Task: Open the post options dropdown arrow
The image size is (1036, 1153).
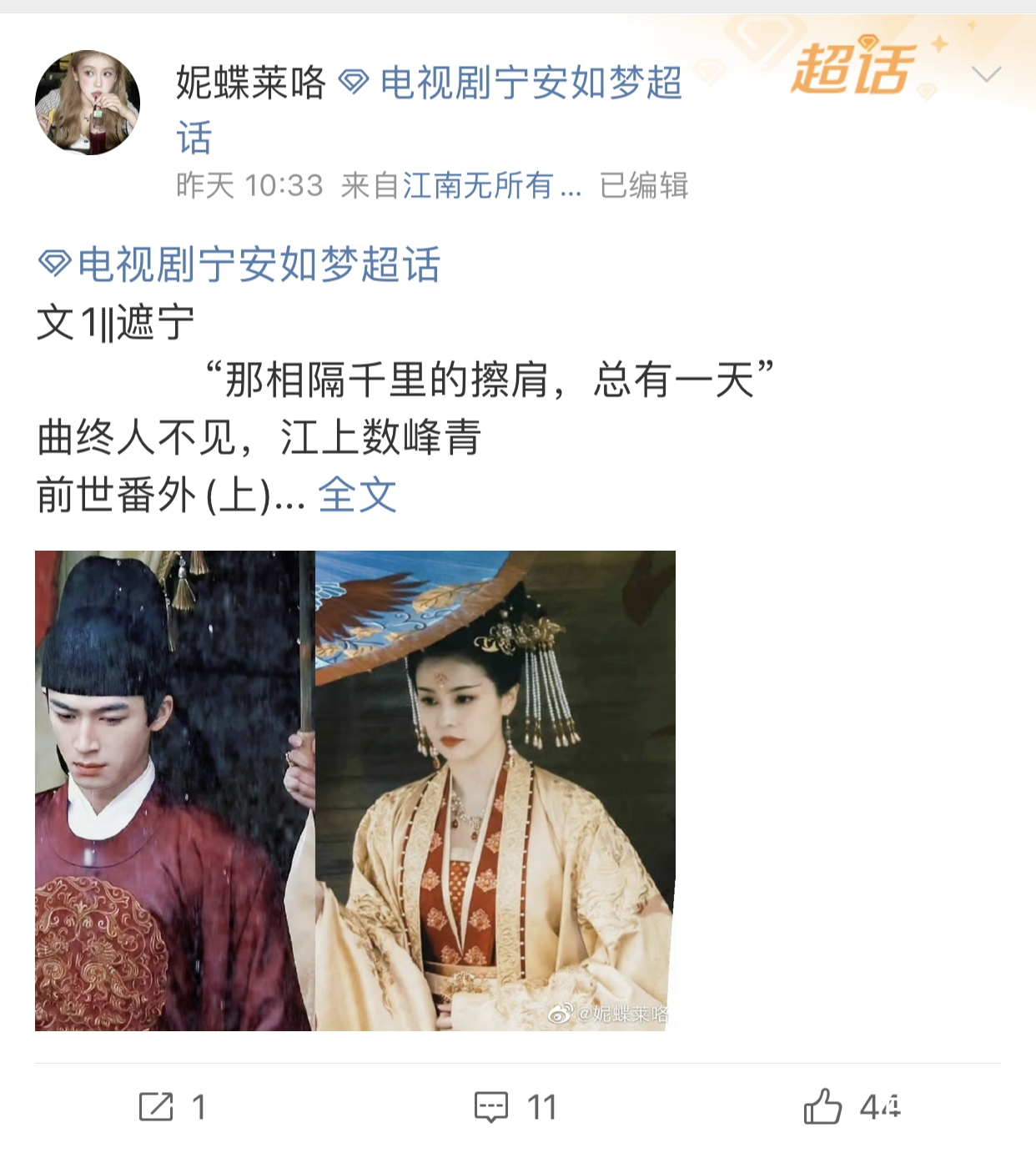Action: pos(986,75)
